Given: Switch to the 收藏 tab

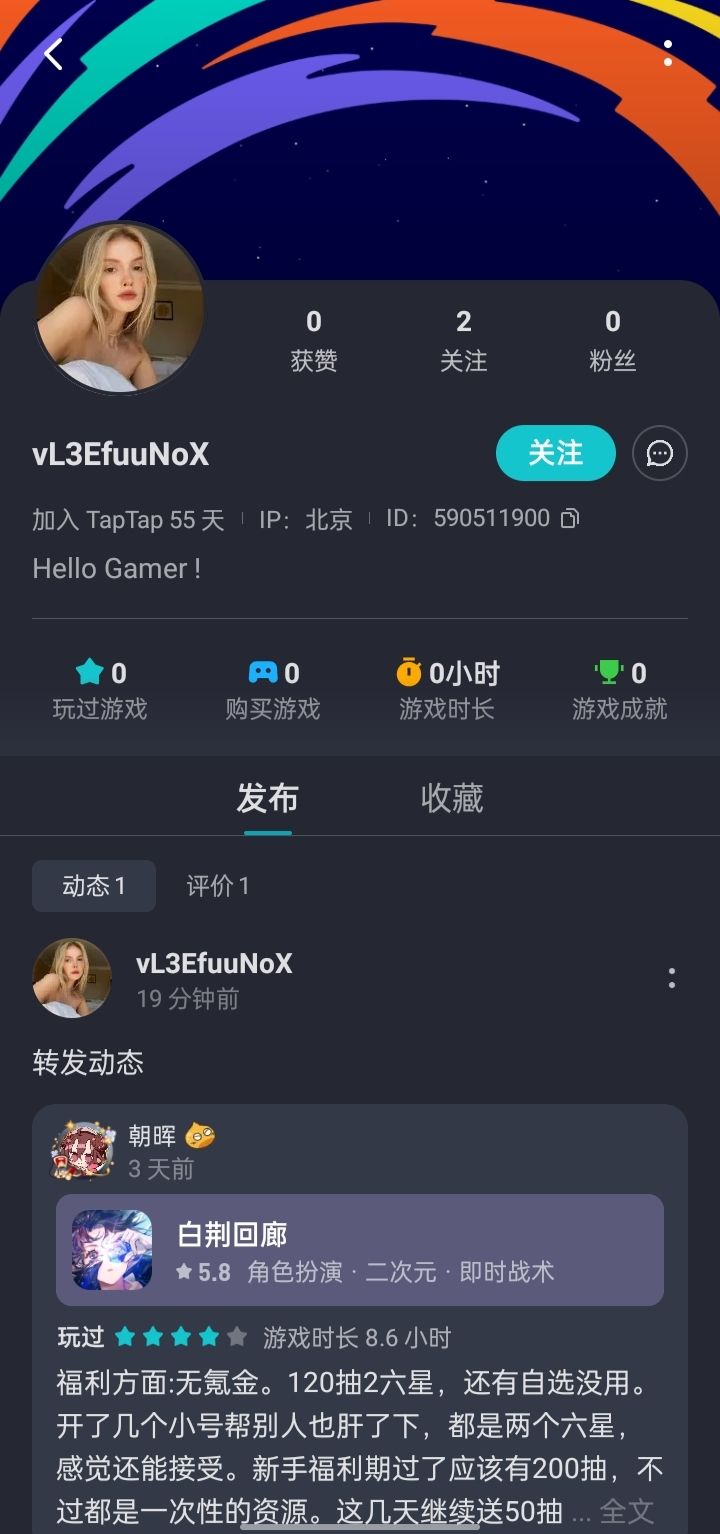Looking at the screenshot, I should (452, 798).
